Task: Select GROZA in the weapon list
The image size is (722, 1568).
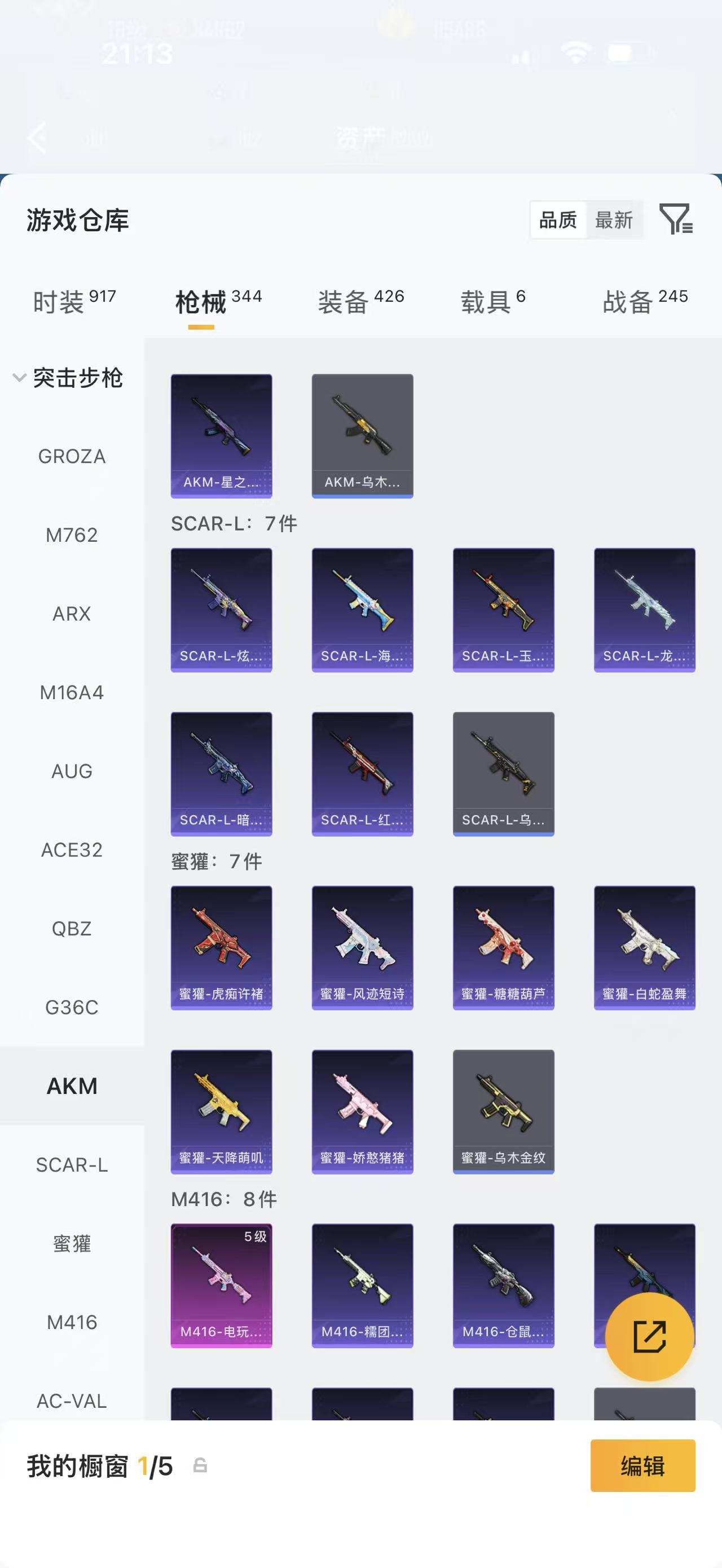Action: tap(72, 456)
